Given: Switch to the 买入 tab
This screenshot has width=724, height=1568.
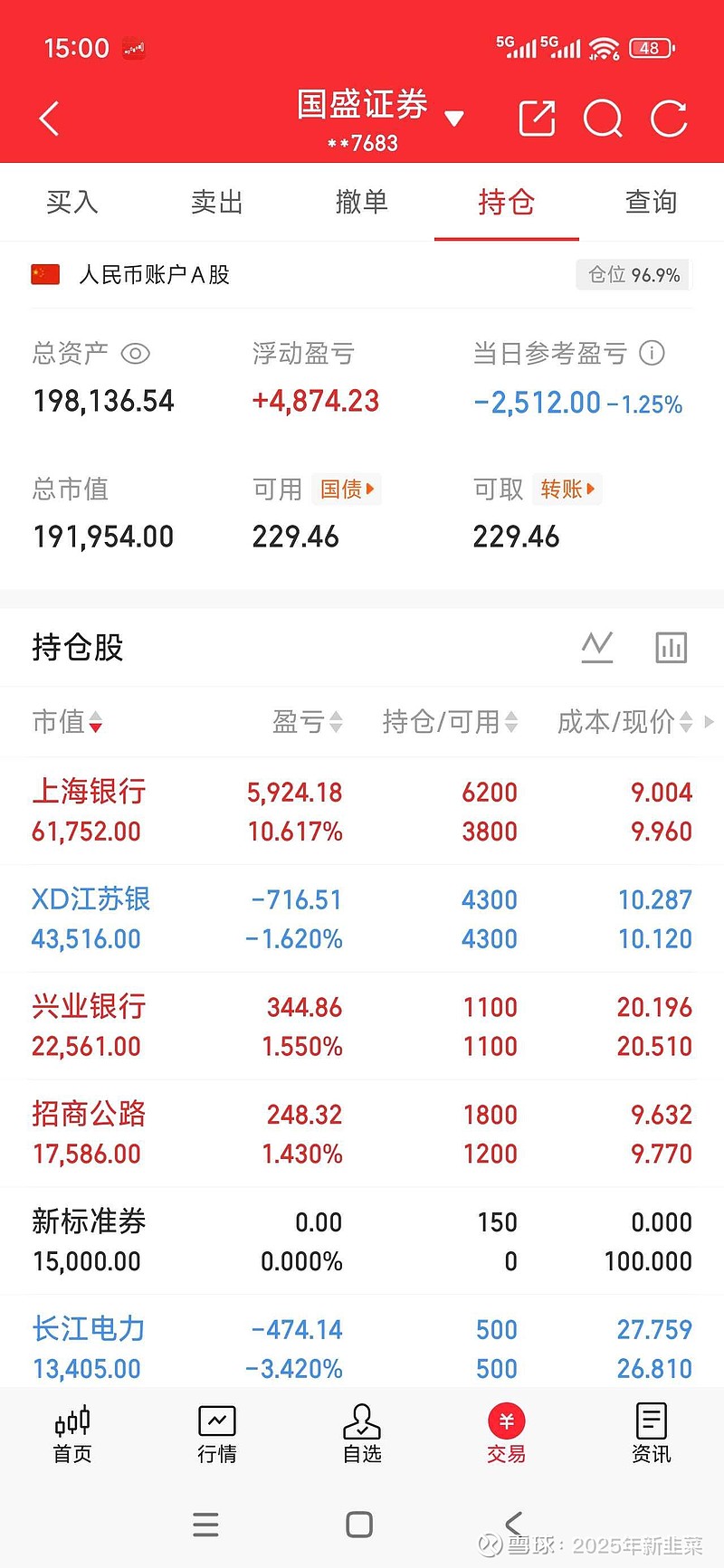Looking at the screenshot, I should pyautogui.click(x=71, y=202).
